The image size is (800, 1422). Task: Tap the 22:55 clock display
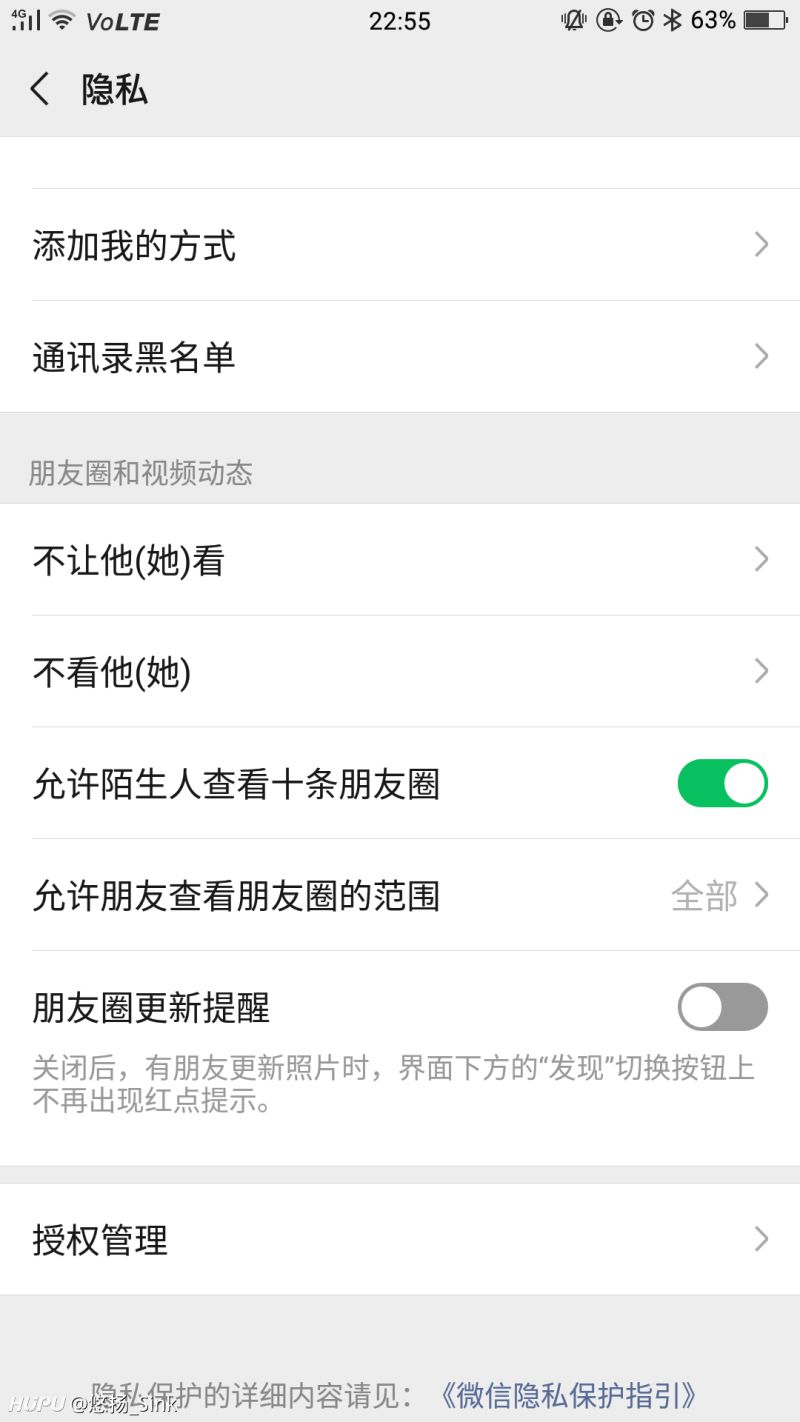(x=401, y=21)
